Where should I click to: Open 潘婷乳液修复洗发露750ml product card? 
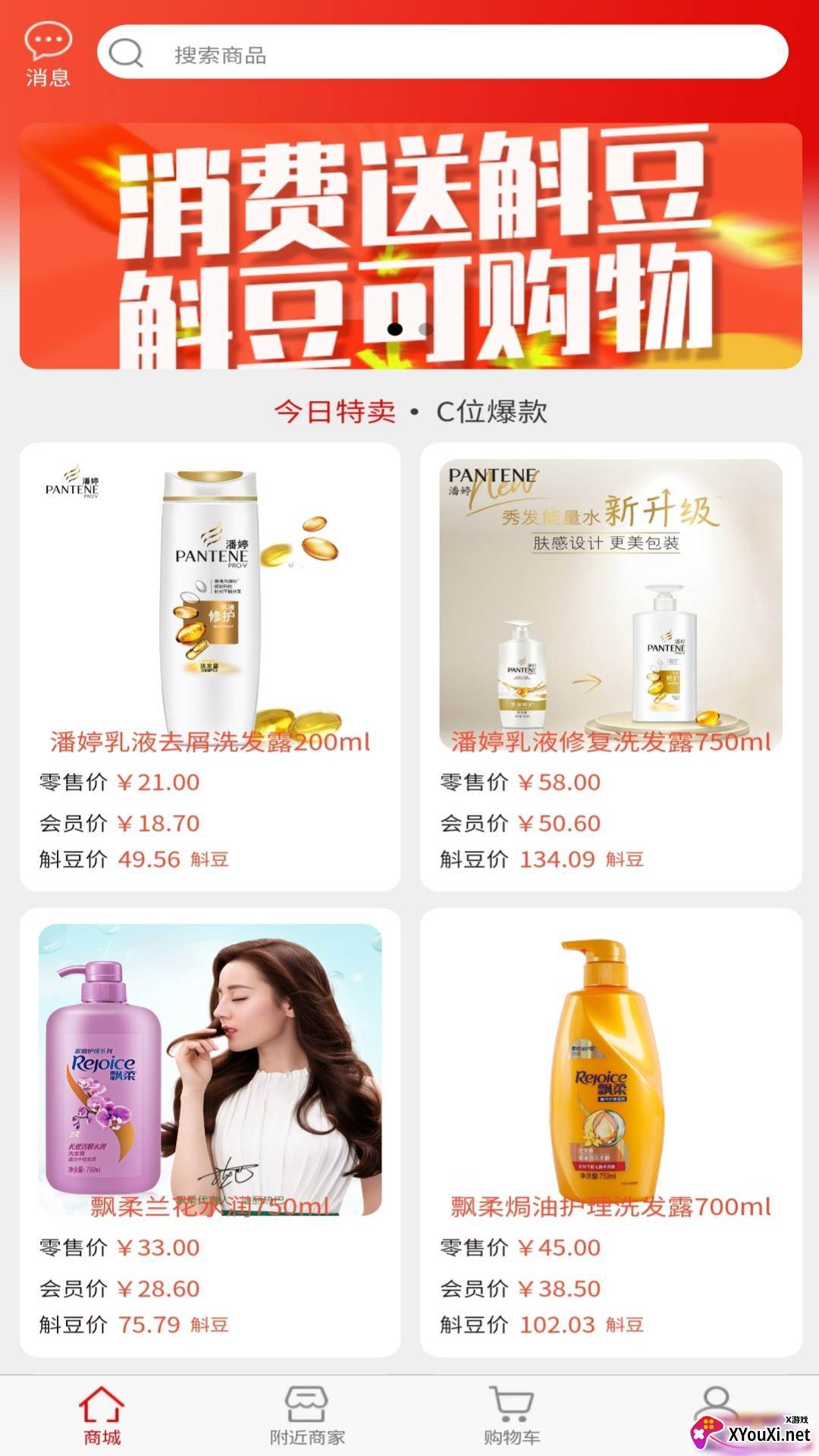[611, 667]
